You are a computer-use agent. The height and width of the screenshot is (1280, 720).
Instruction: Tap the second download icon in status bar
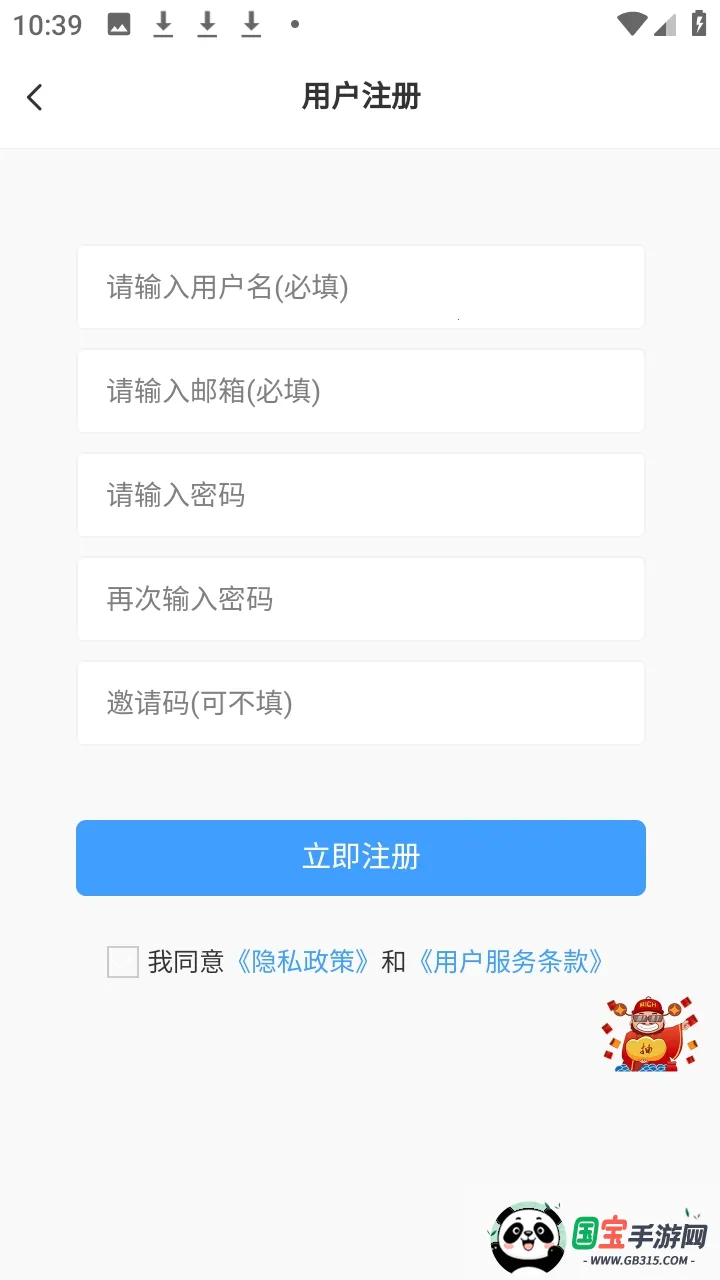(x=207, y=23)
